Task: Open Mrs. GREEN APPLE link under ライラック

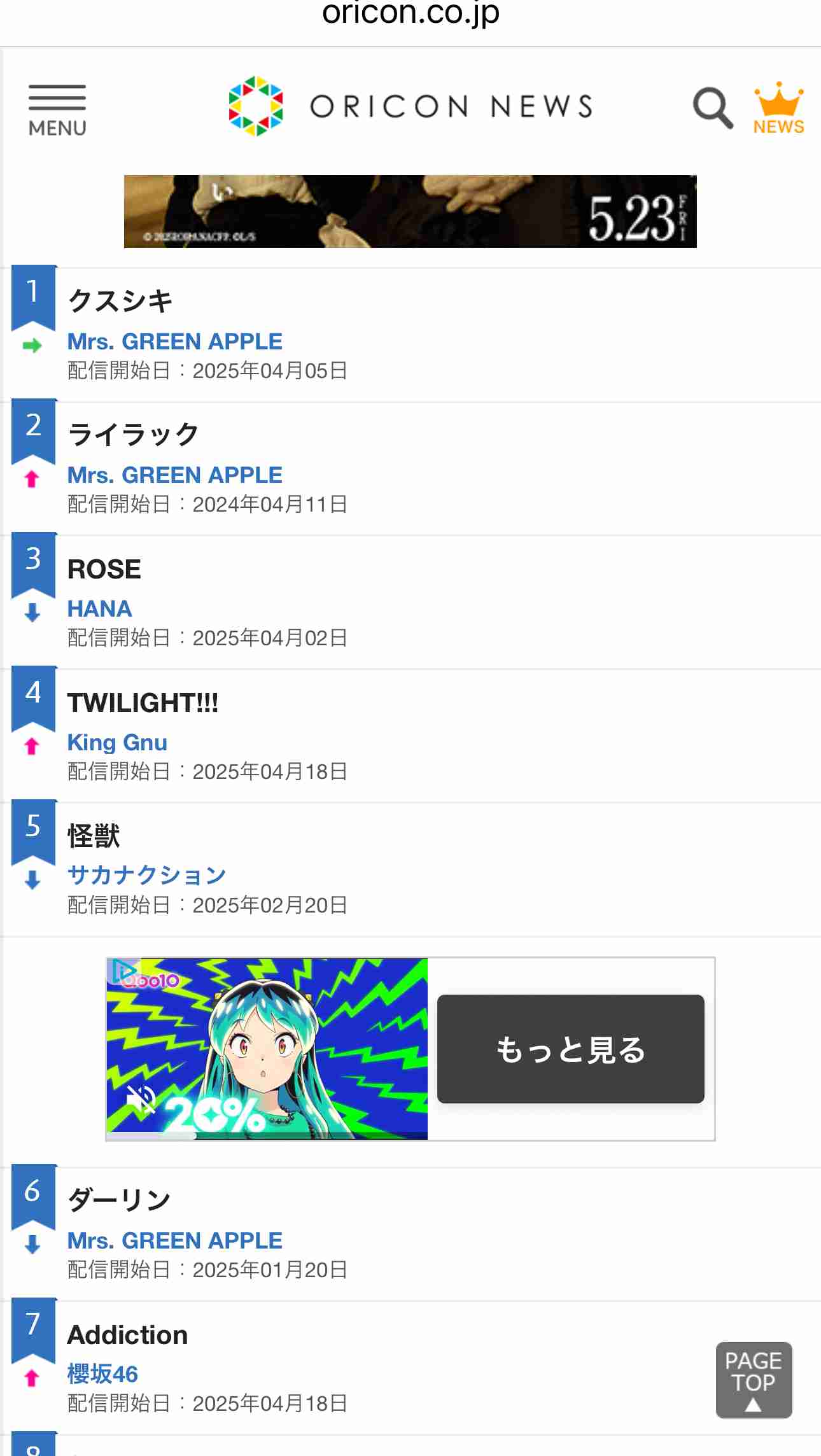Action: click(174, 475)
